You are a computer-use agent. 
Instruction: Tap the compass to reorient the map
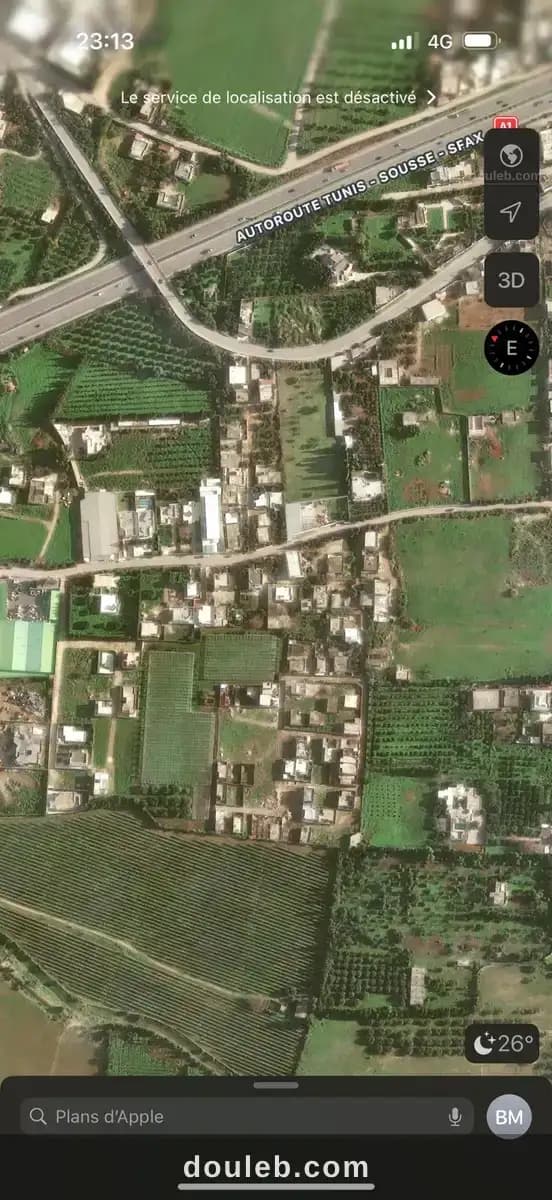coord(511,348)
